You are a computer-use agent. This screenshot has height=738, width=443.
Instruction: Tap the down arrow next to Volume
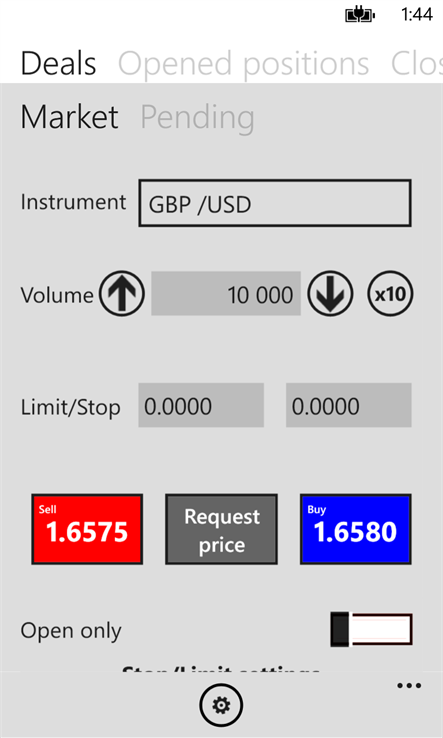pos(330,294)
